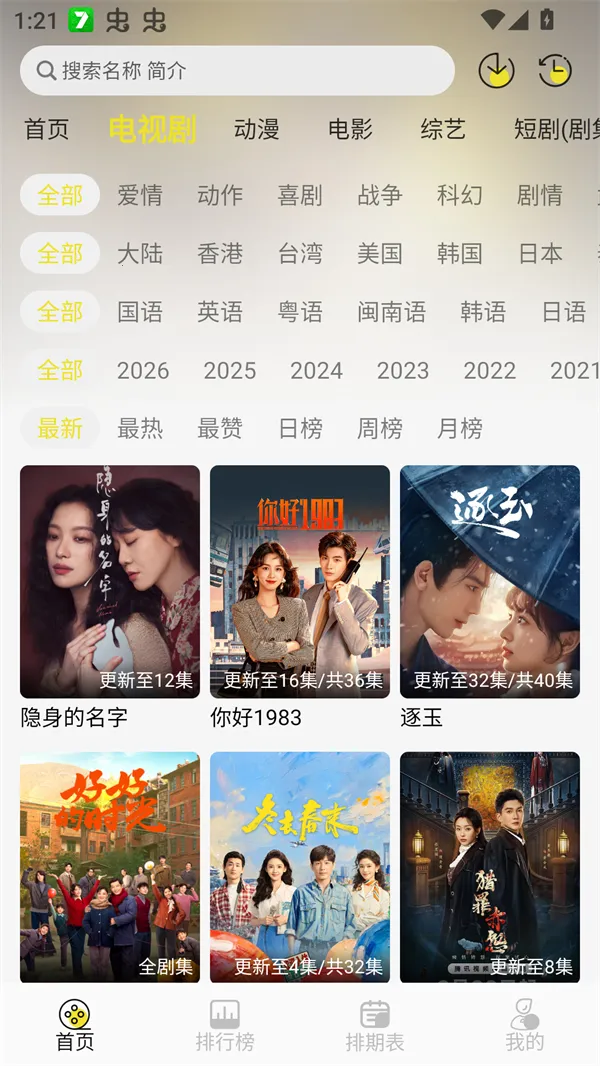Open the drama 隐身的名字
Screen dimensions: 600x1066
pos(110,581)
